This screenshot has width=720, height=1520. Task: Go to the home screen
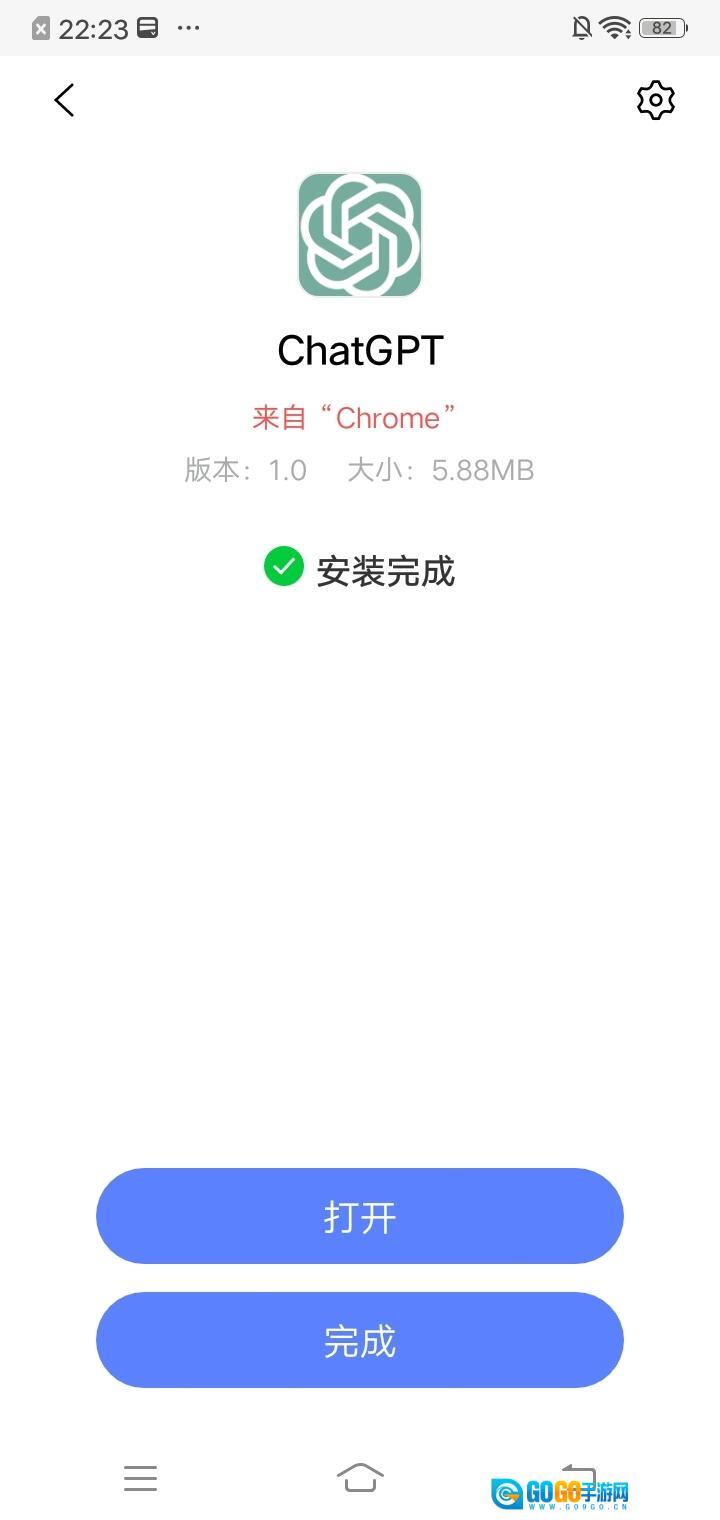click(360, 1477)
